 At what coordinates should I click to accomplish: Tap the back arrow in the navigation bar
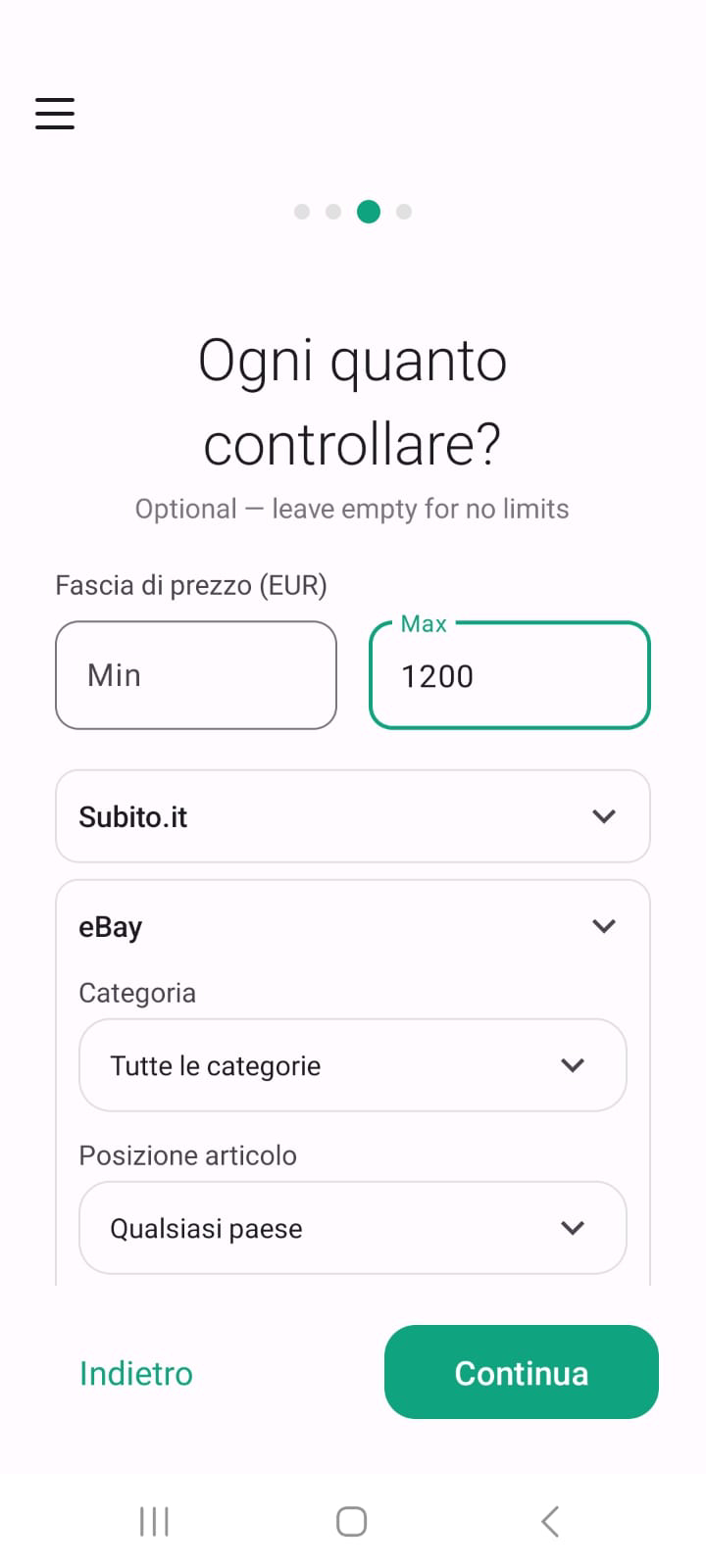click(549, 1522)
